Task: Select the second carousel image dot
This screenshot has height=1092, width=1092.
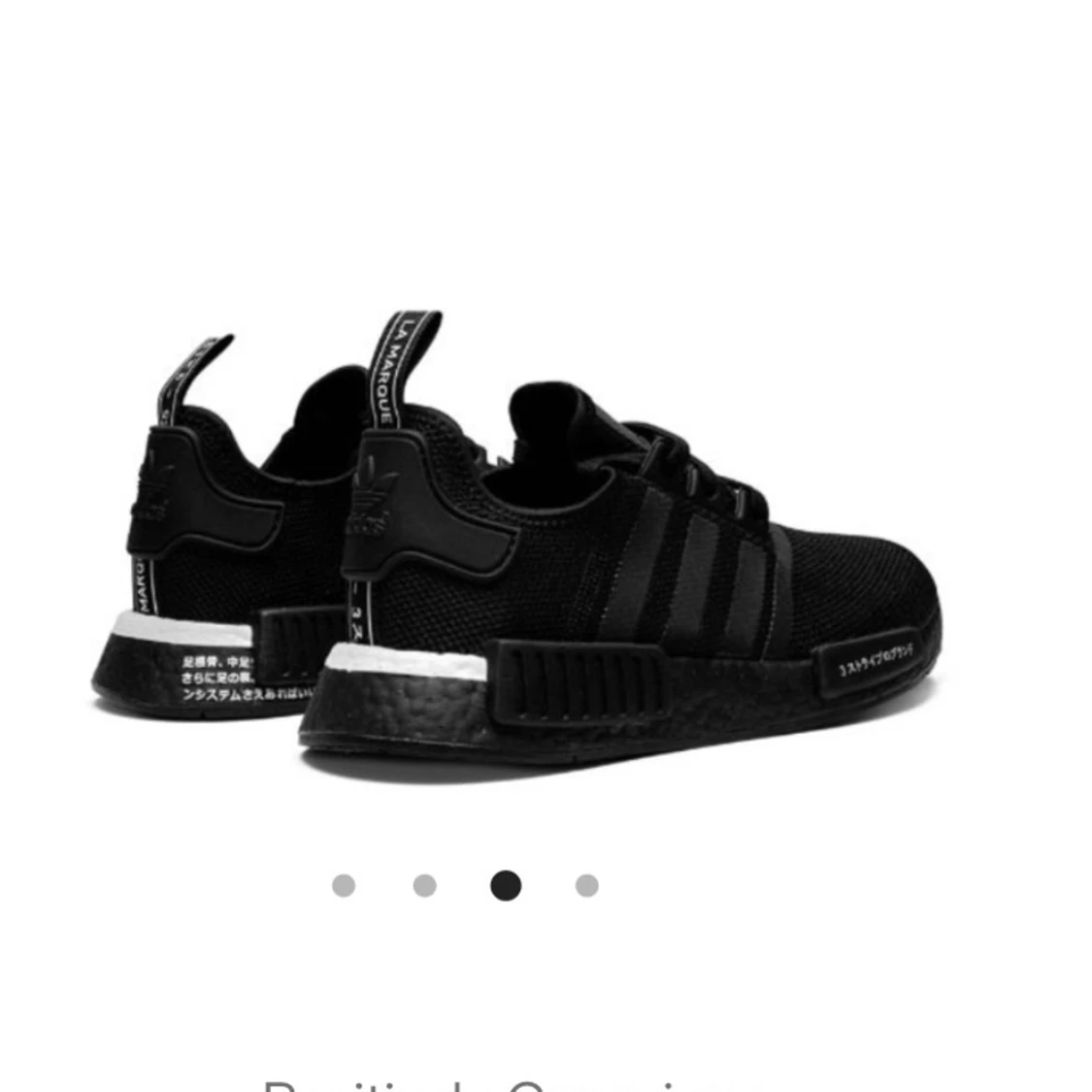Action: pyautogui.click(x=424, y=885)
